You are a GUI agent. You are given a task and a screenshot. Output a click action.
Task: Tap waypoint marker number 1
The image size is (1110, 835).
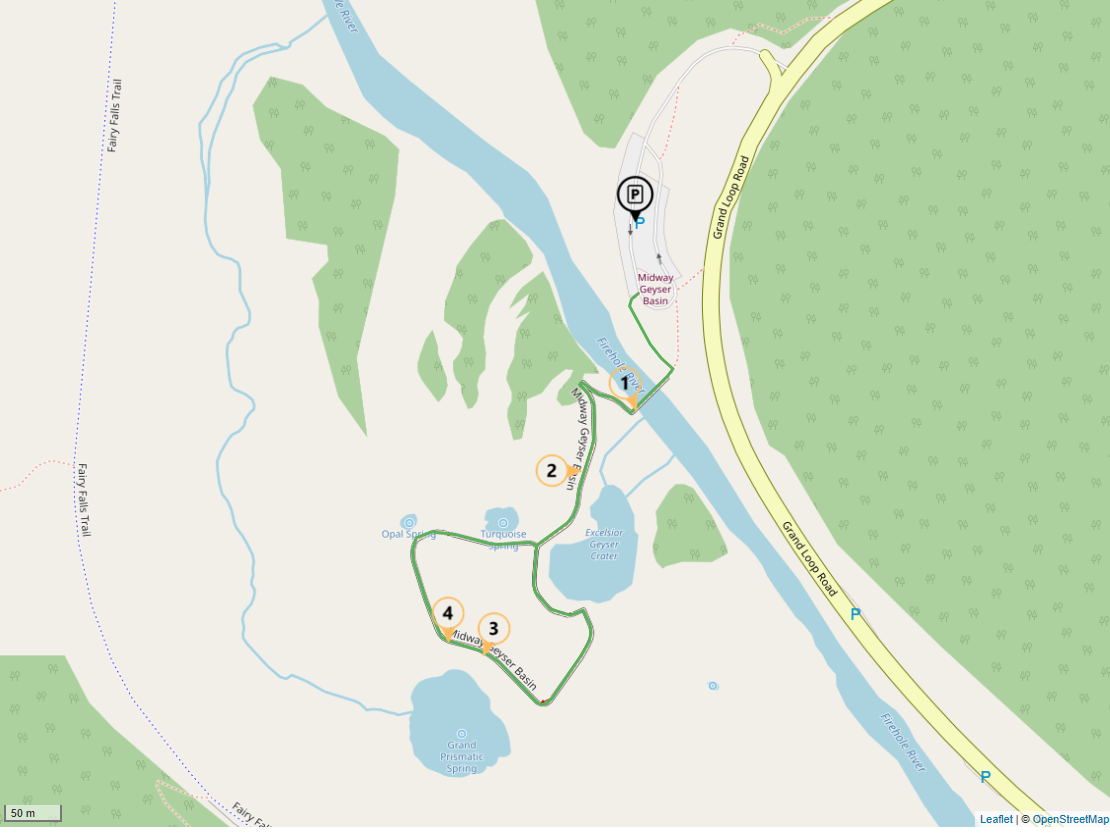[625, 383]
